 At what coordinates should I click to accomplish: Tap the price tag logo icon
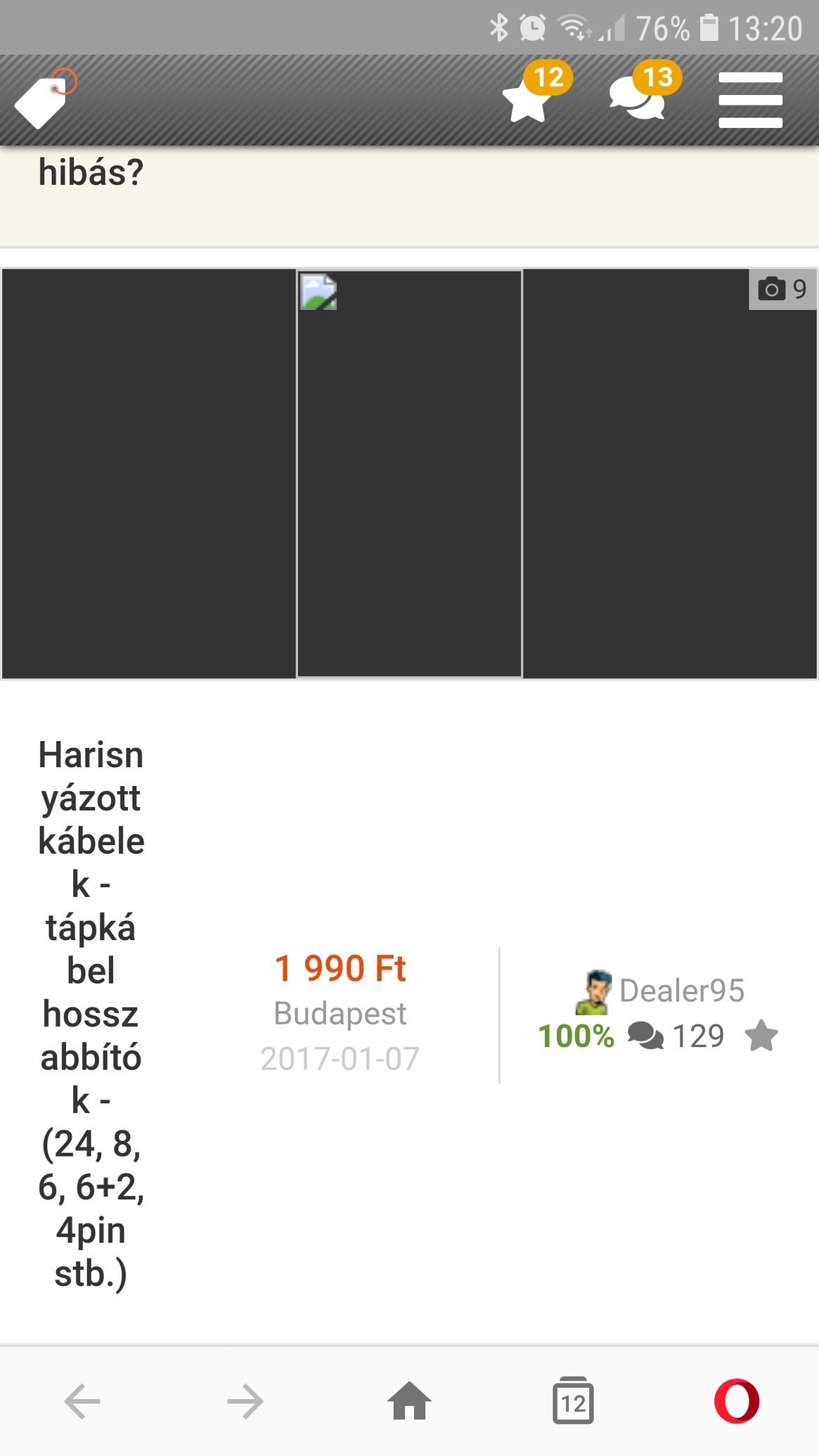[42, 101]
